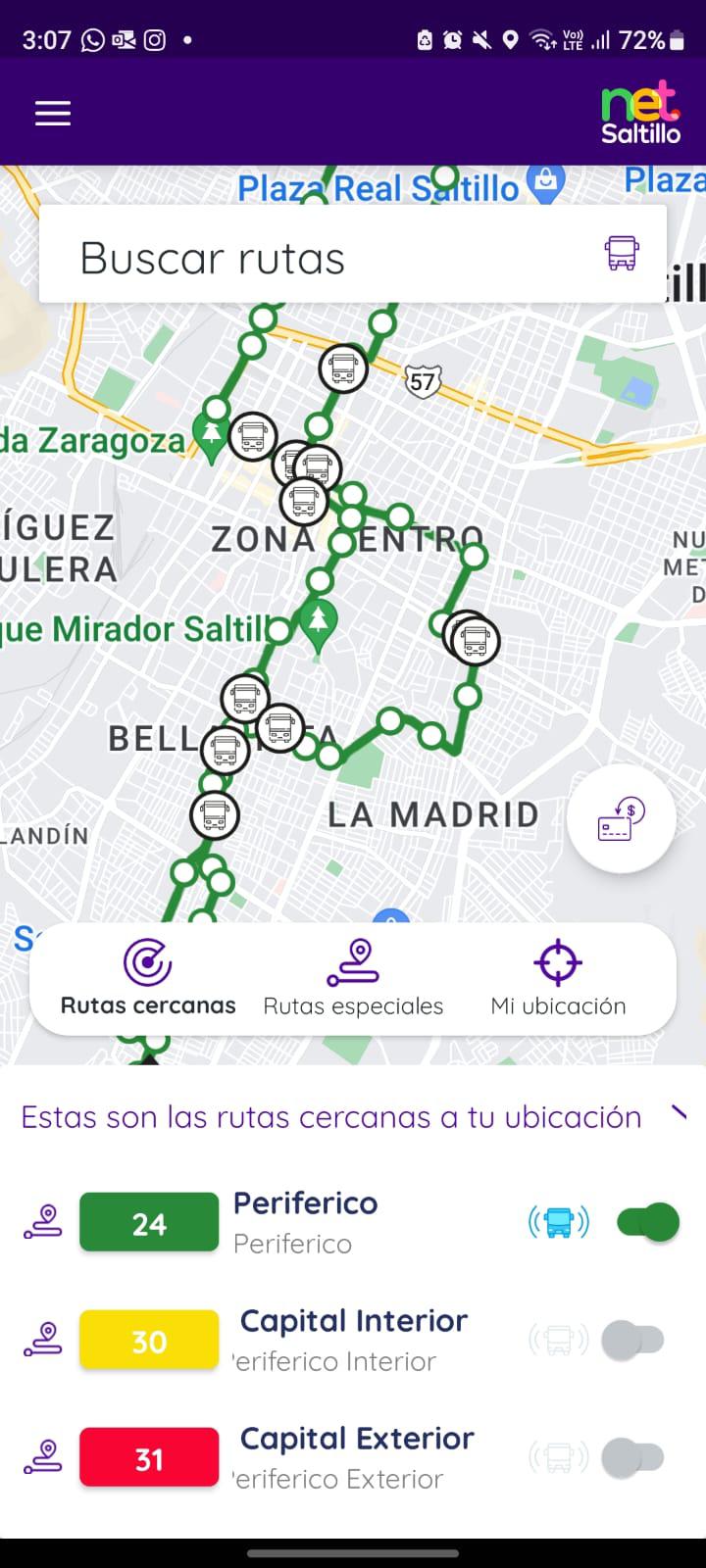Open the hamburger menu
This screenshot has height=1568, width=706.
click(53, 114)
